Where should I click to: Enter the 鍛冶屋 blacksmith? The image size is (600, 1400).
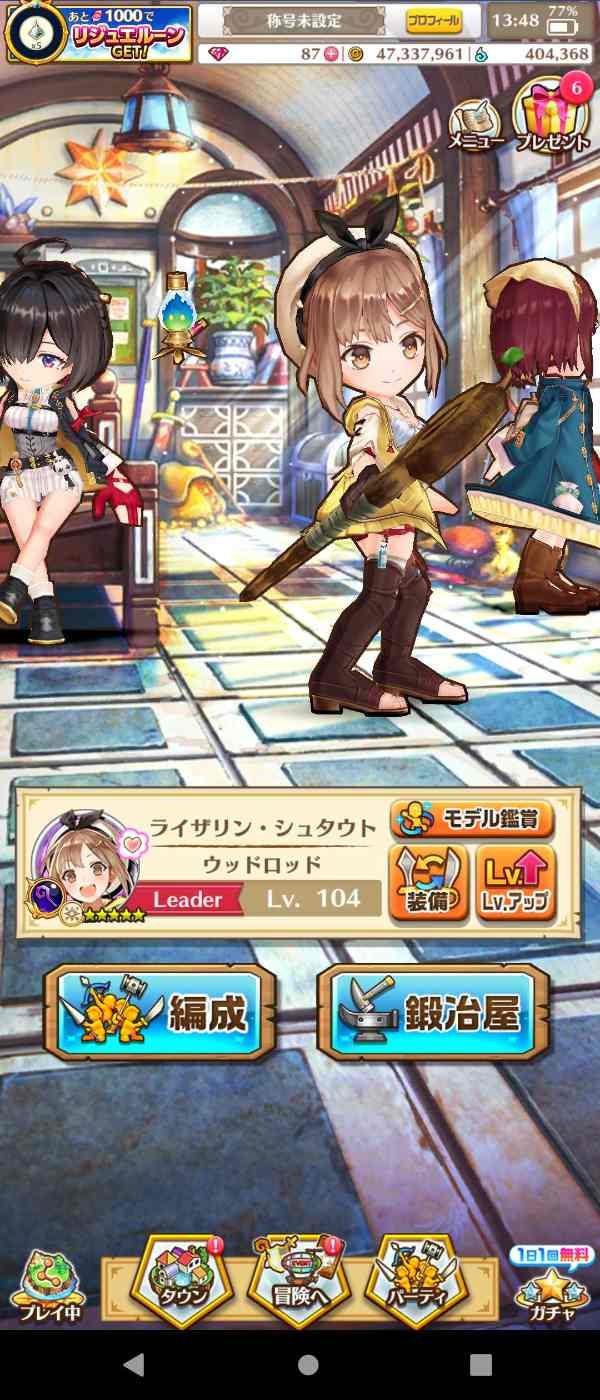pyautogui.click(x=433, y=1014)
